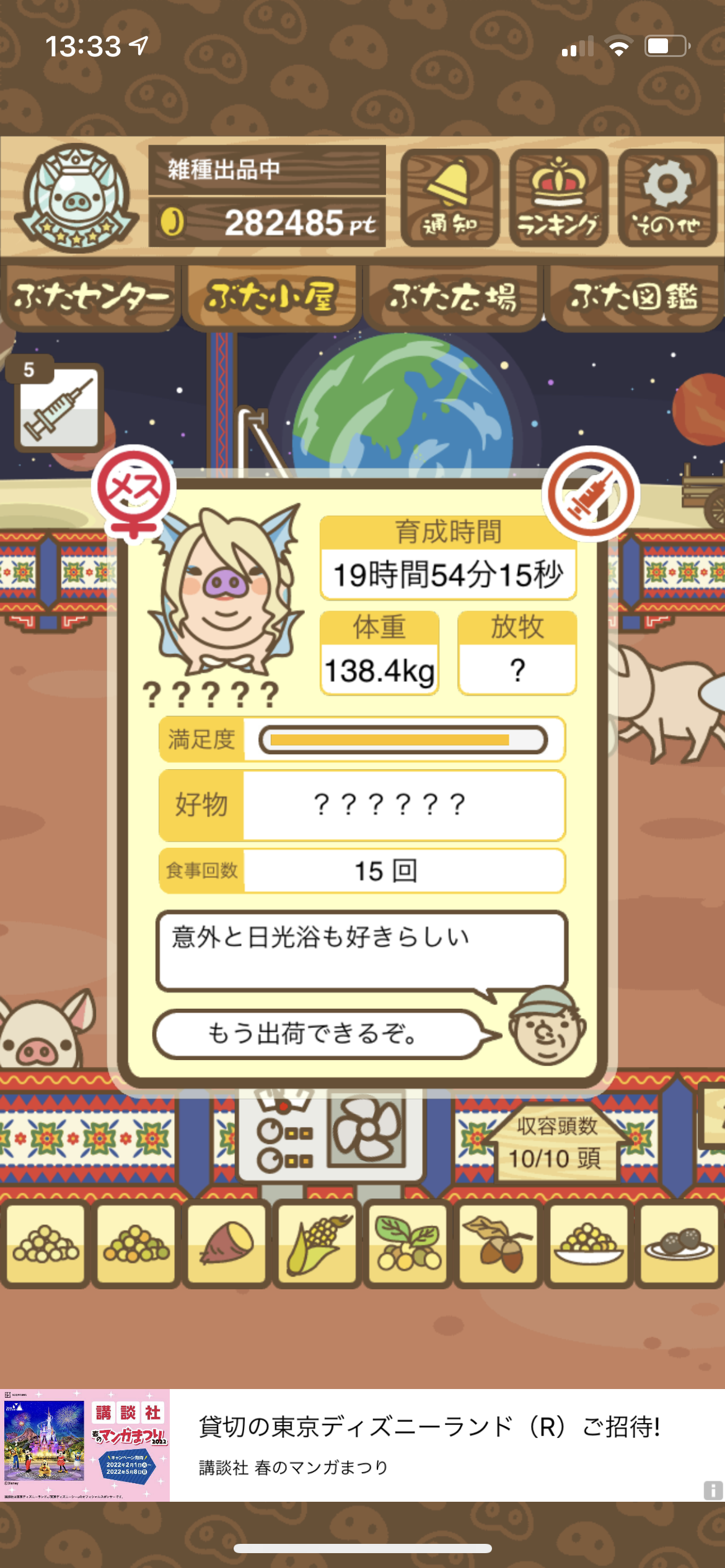Open the Tokyo Disneyland ad banner
The height and width of the screenshot is (1568, 725).
[x=362, y=1445]
